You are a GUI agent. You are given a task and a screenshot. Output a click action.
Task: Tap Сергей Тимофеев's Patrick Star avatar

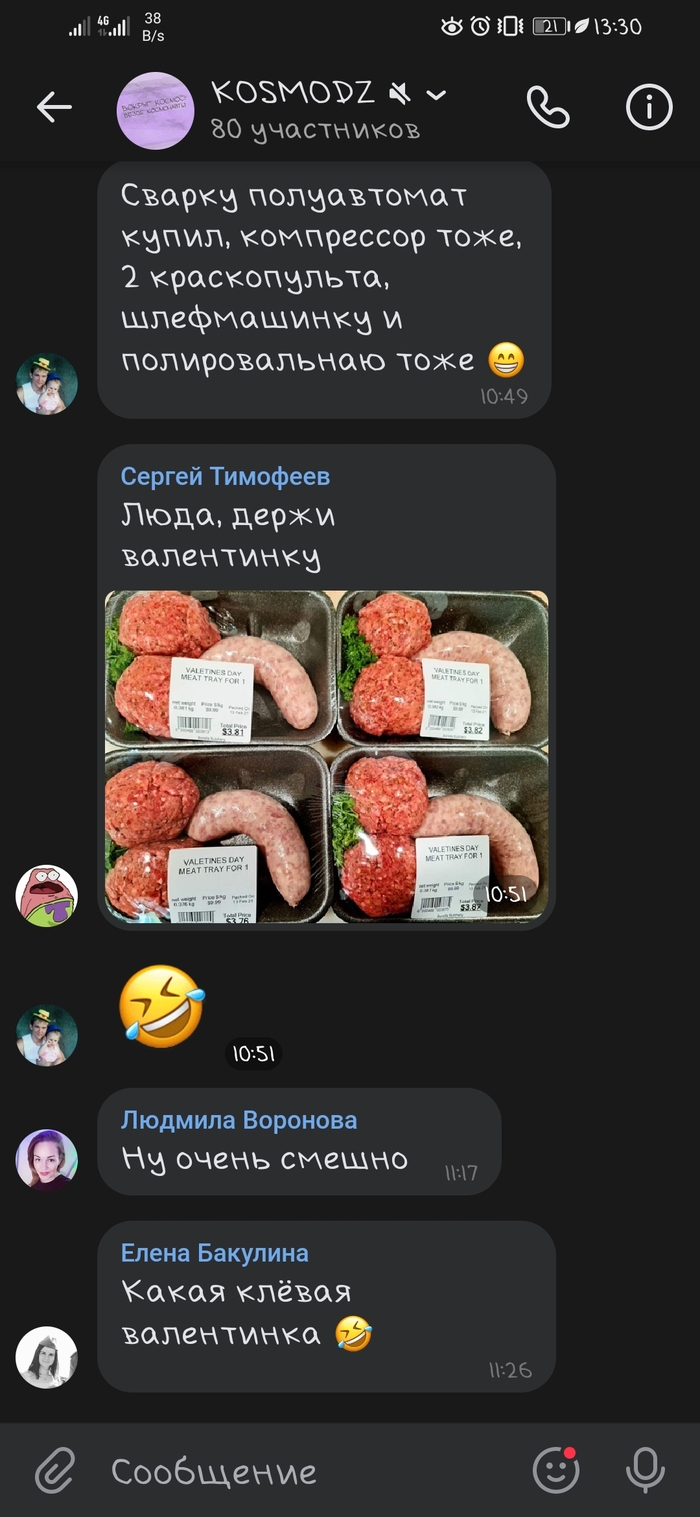coord(46,896)
